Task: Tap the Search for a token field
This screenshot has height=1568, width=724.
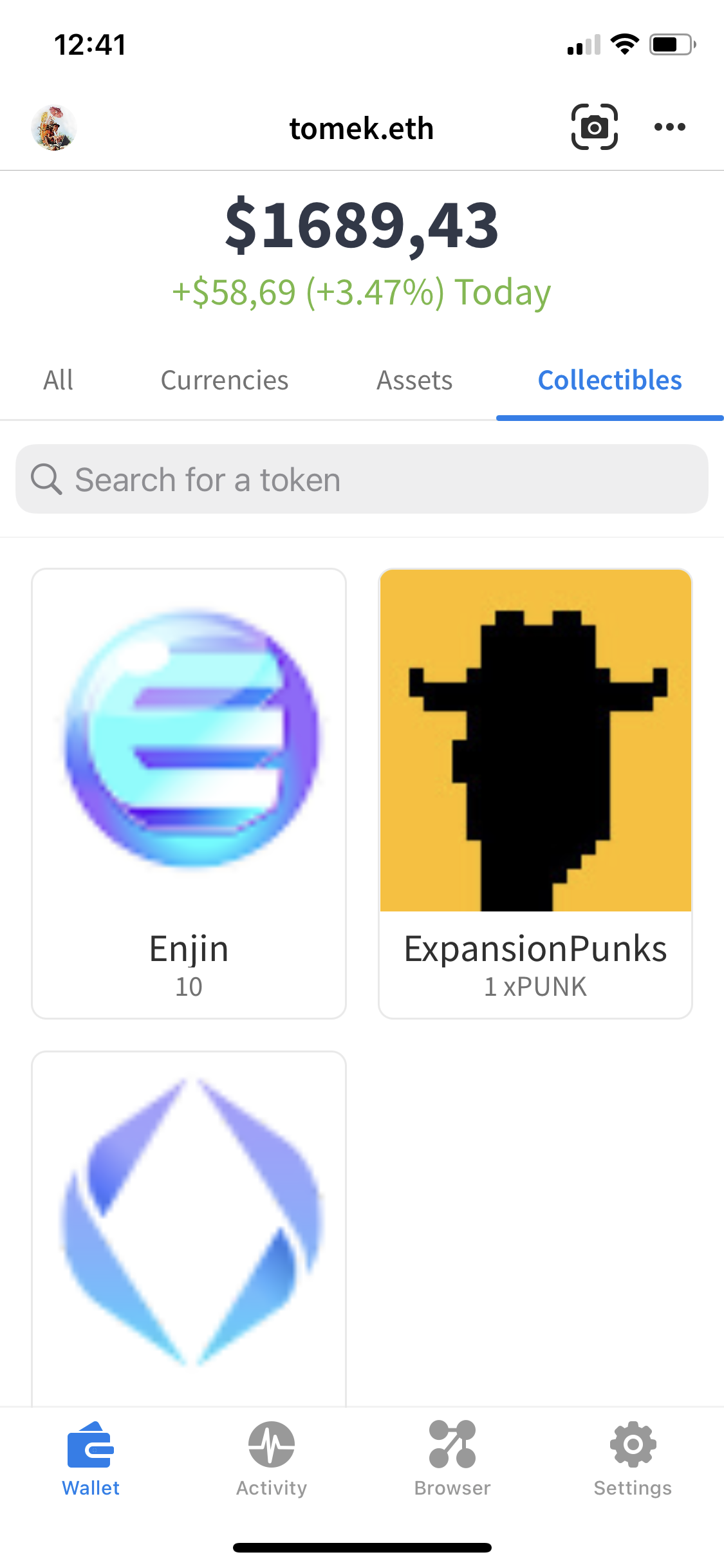Action: 362,479
